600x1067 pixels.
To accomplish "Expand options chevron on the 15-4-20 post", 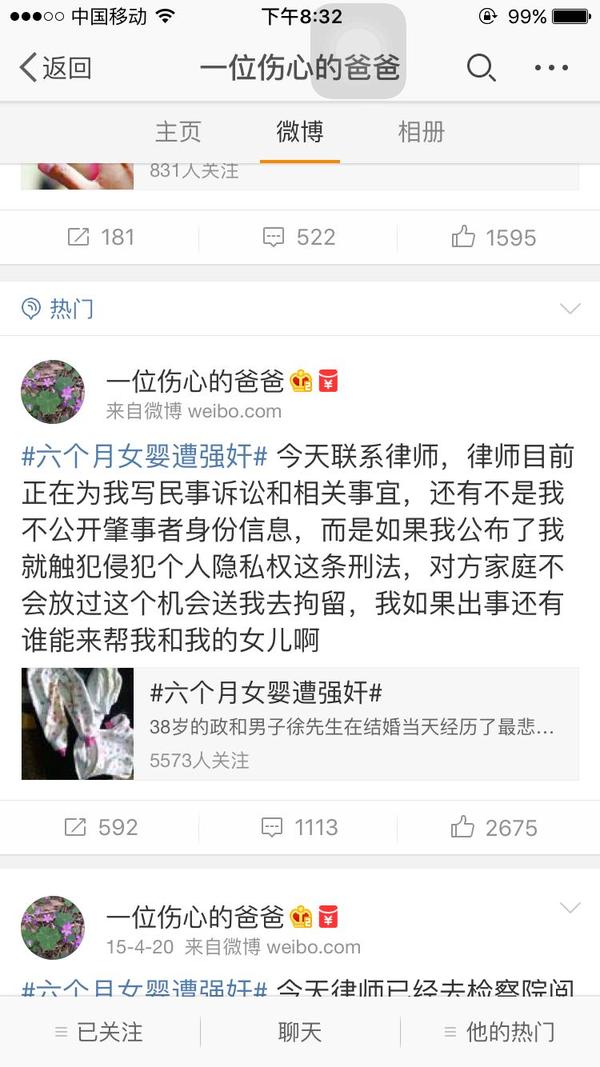I will pyautogui.click(x=570, y=908).
